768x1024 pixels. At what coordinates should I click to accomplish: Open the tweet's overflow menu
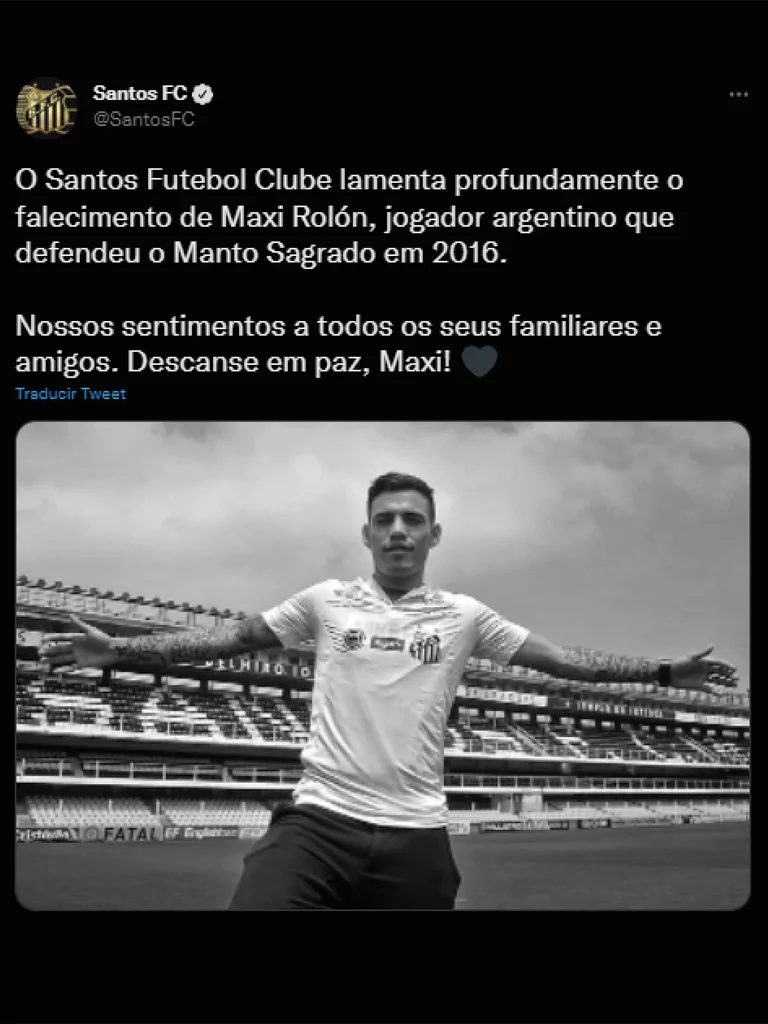(738, 94)
